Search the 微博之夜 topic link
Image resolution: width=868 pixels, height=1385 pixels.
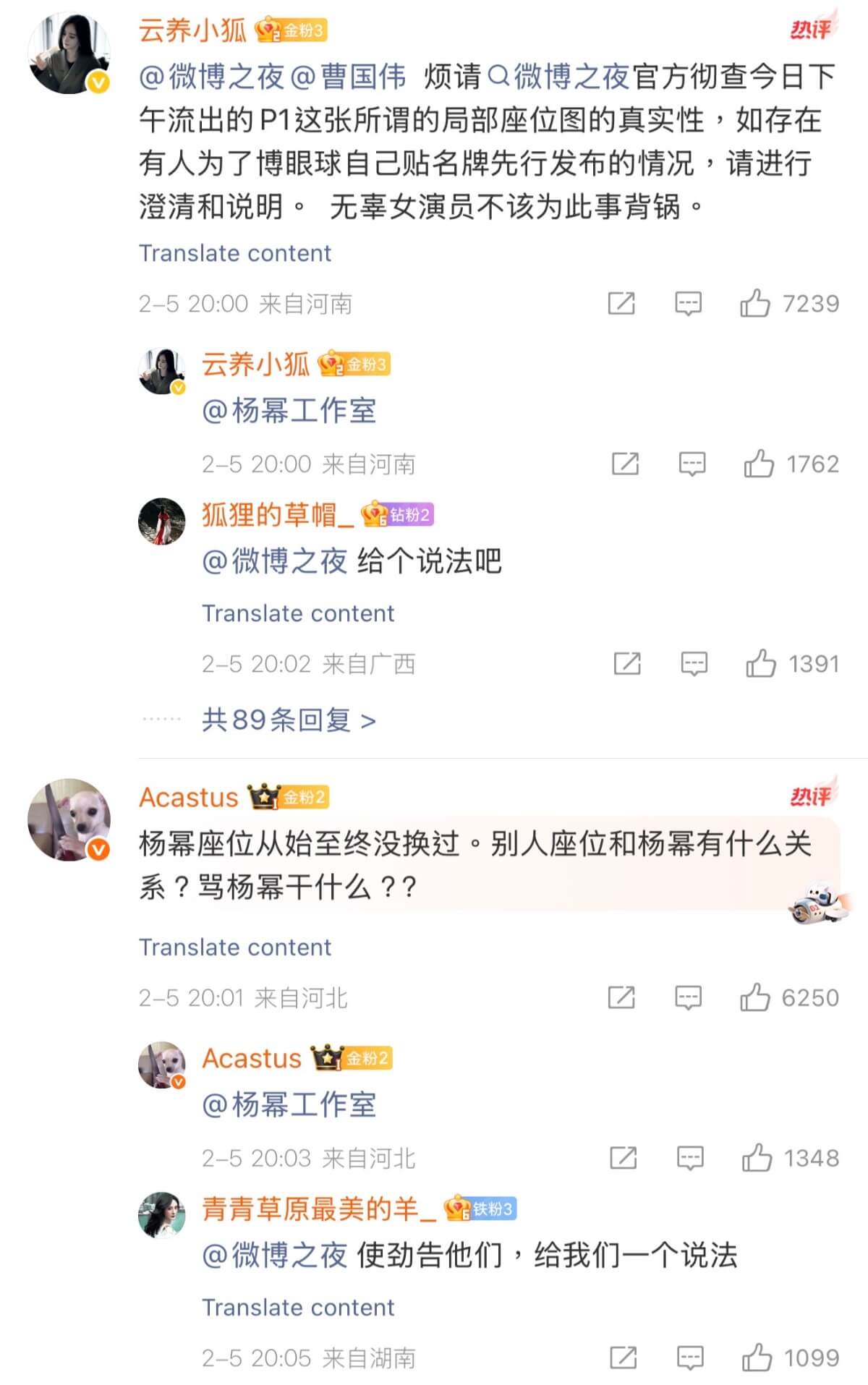[x=558, y=77]
